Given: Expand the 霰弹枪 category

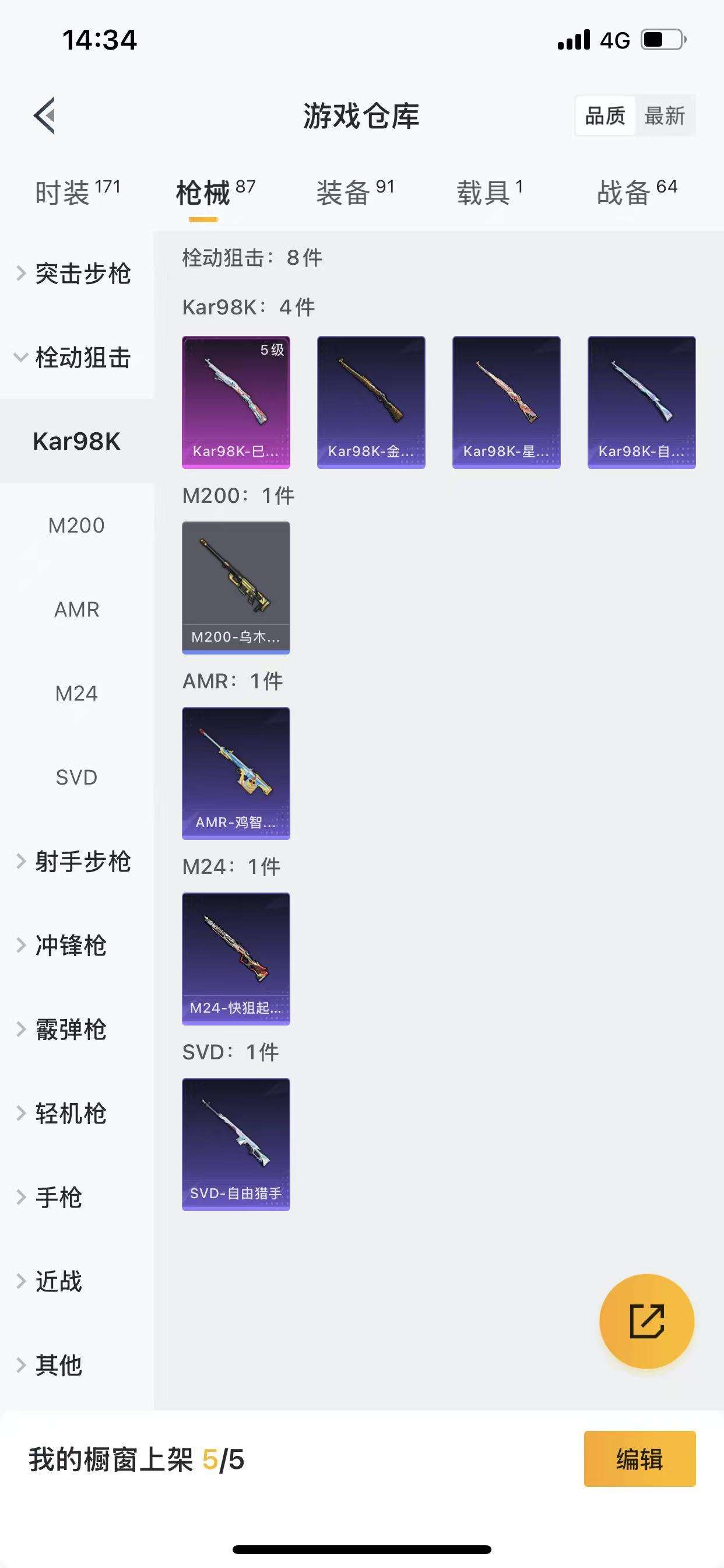Looking at the screenshot, I should 71,1030.
